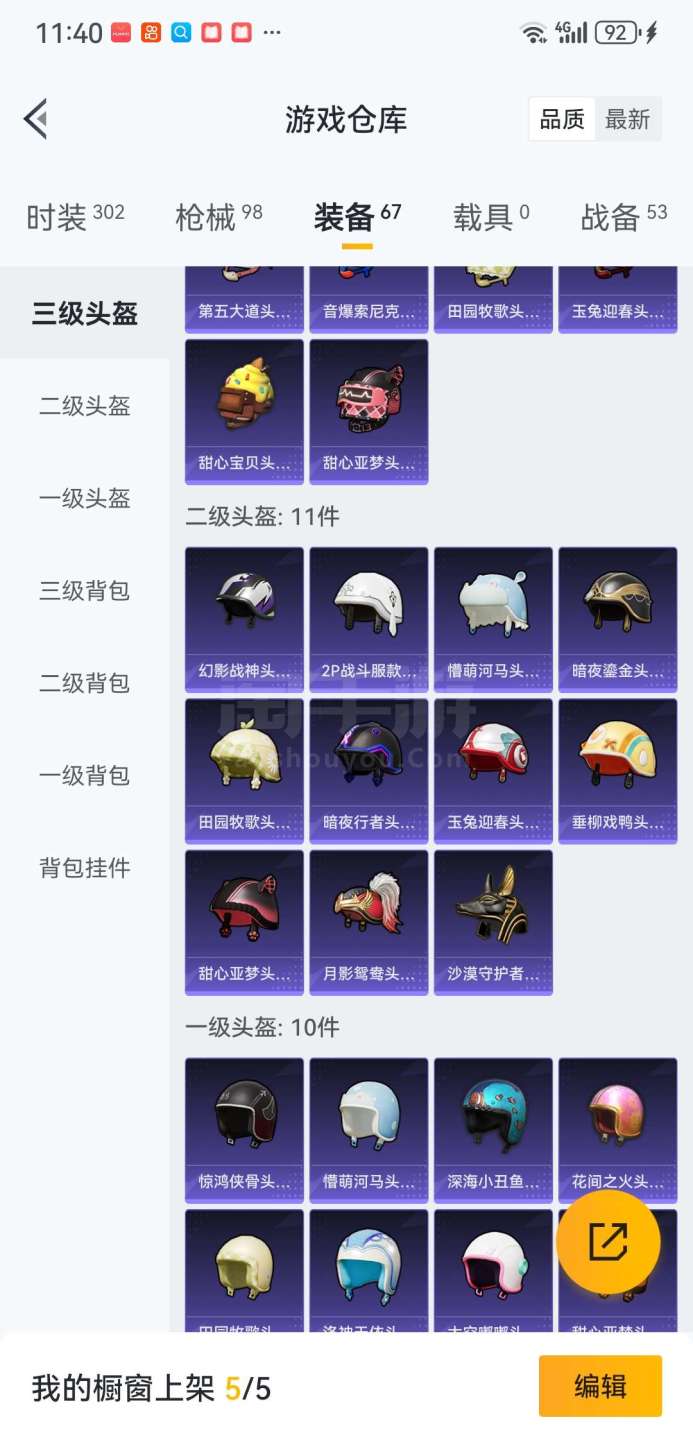693x1440 pixels.
Task: Switch to the 战备 tab
Action: 623,217
